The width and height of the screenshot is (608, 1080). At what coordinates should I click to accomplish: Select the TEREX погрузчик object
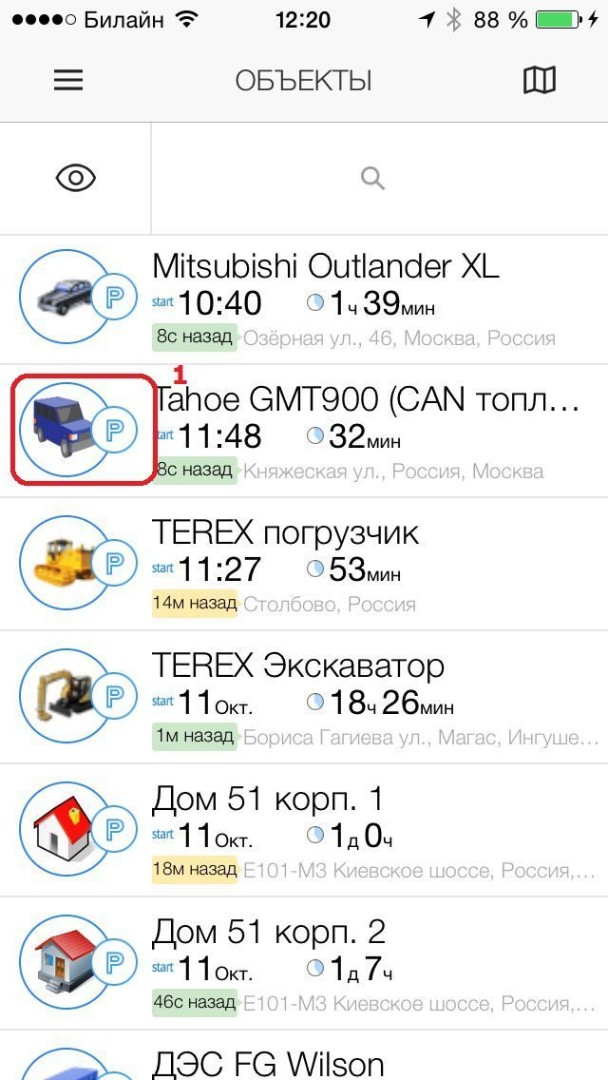click(304, 564)
